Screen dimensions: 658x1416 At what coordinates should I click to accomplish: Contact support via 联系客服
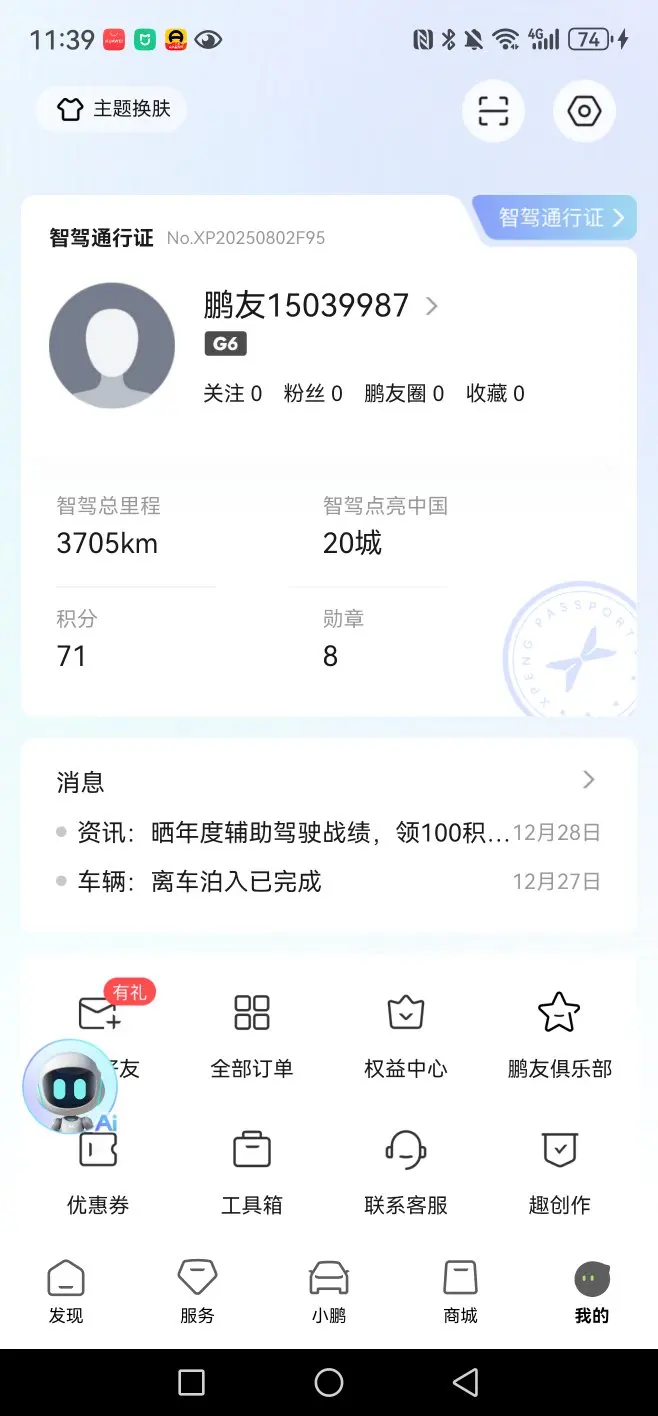(x=405, y=1170)
